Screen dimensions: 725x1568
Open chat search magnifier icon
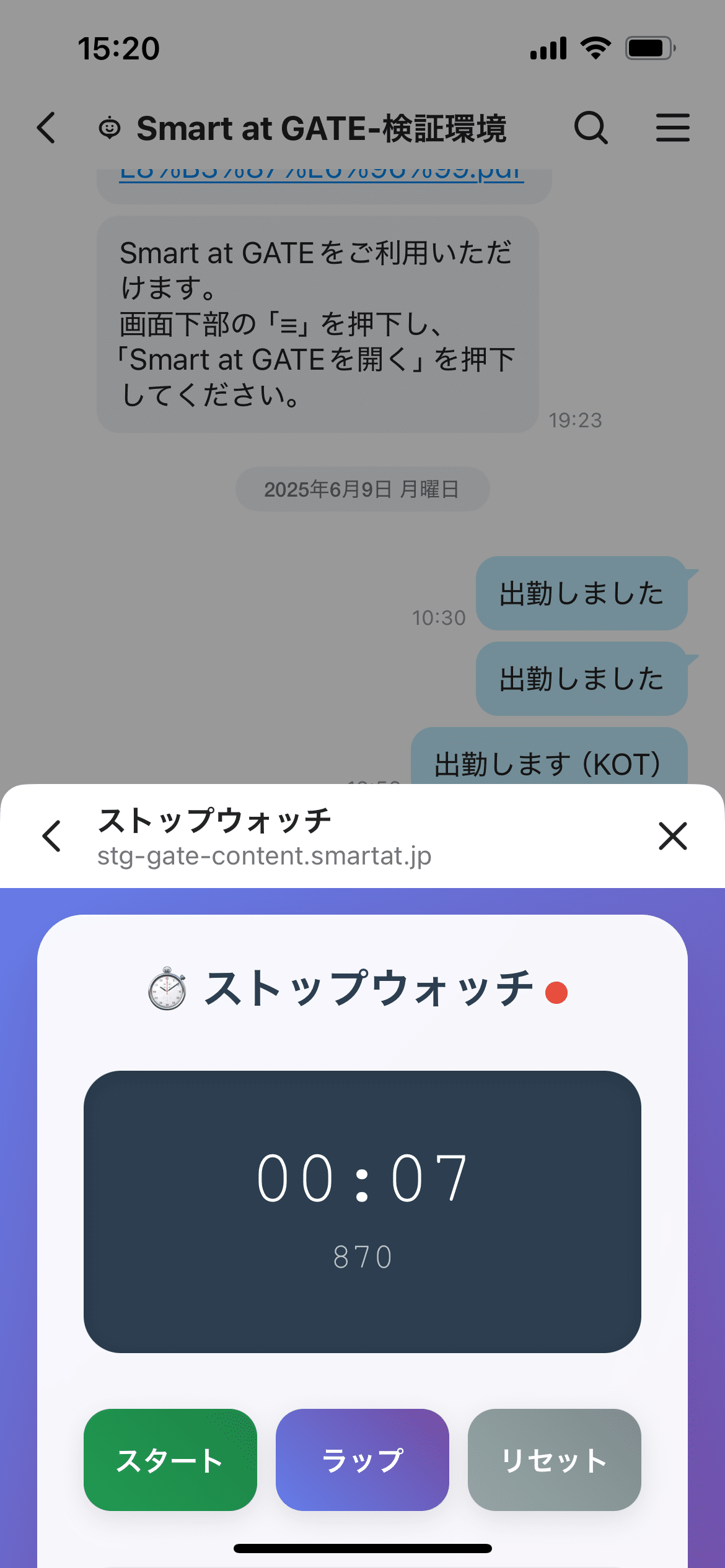click(591, 128)
